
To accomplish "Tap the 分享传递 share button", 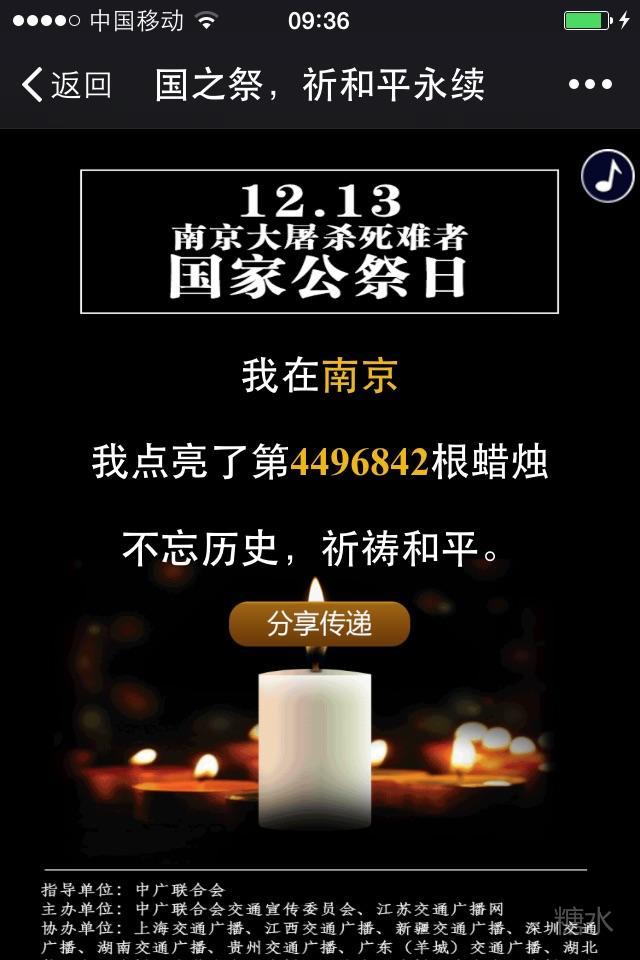I will tap(319, 624).
